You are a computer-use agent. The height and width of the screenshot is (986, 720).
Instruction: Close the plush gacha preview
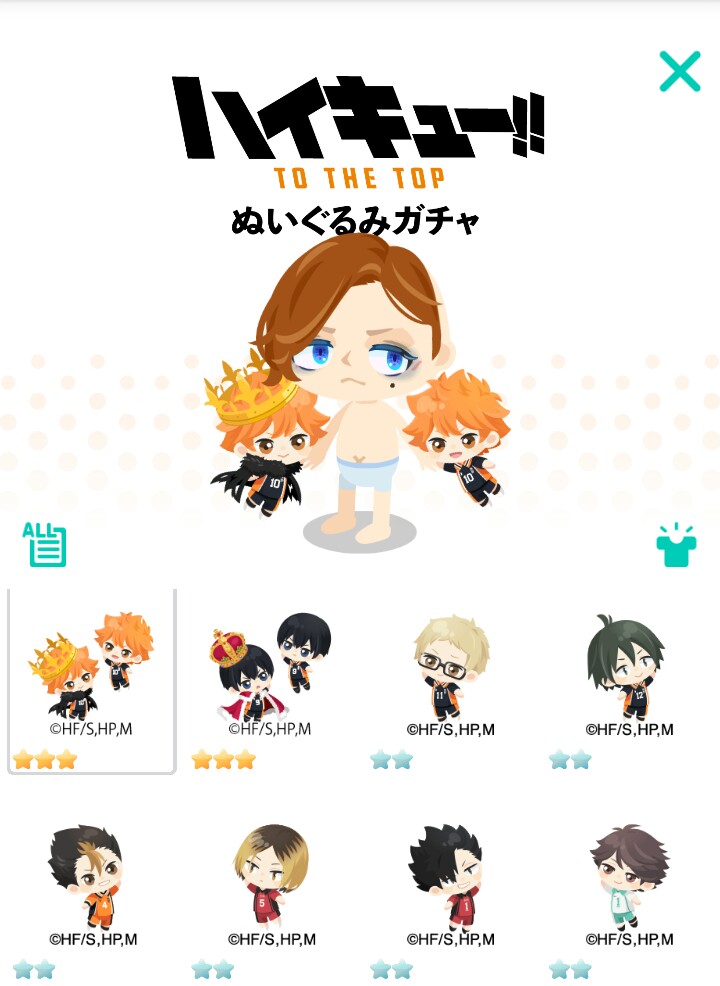[x=679, y=72]
